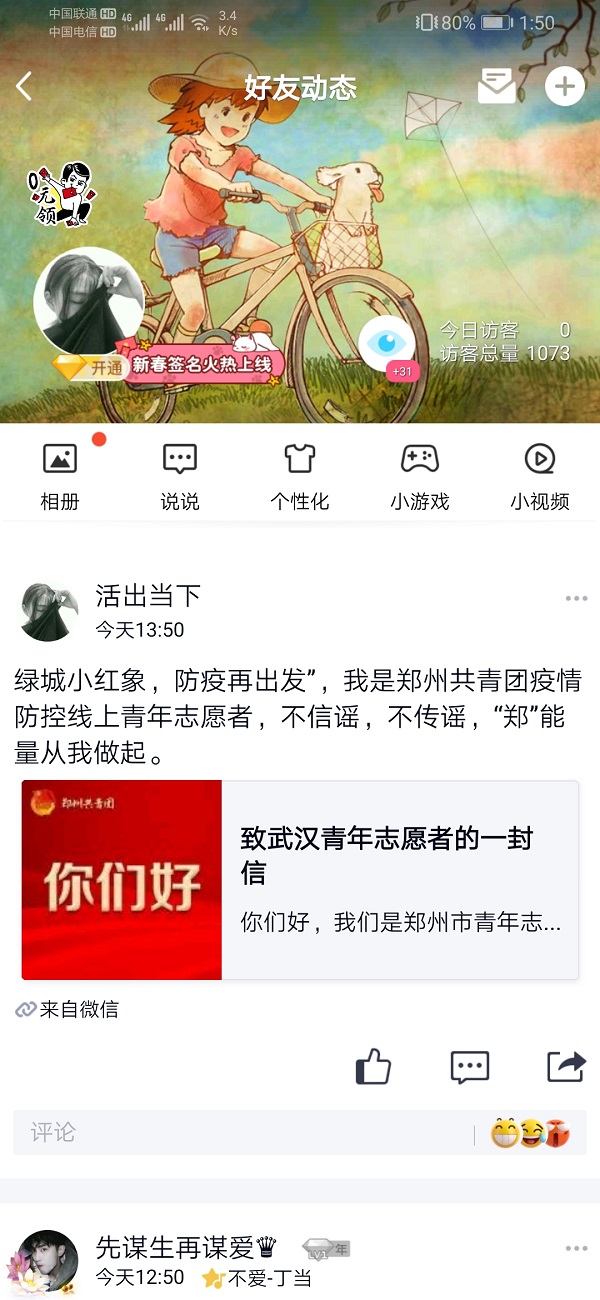The image size is (600, 1300).
Task: Like 活出当下's post
Action: 373,1067
